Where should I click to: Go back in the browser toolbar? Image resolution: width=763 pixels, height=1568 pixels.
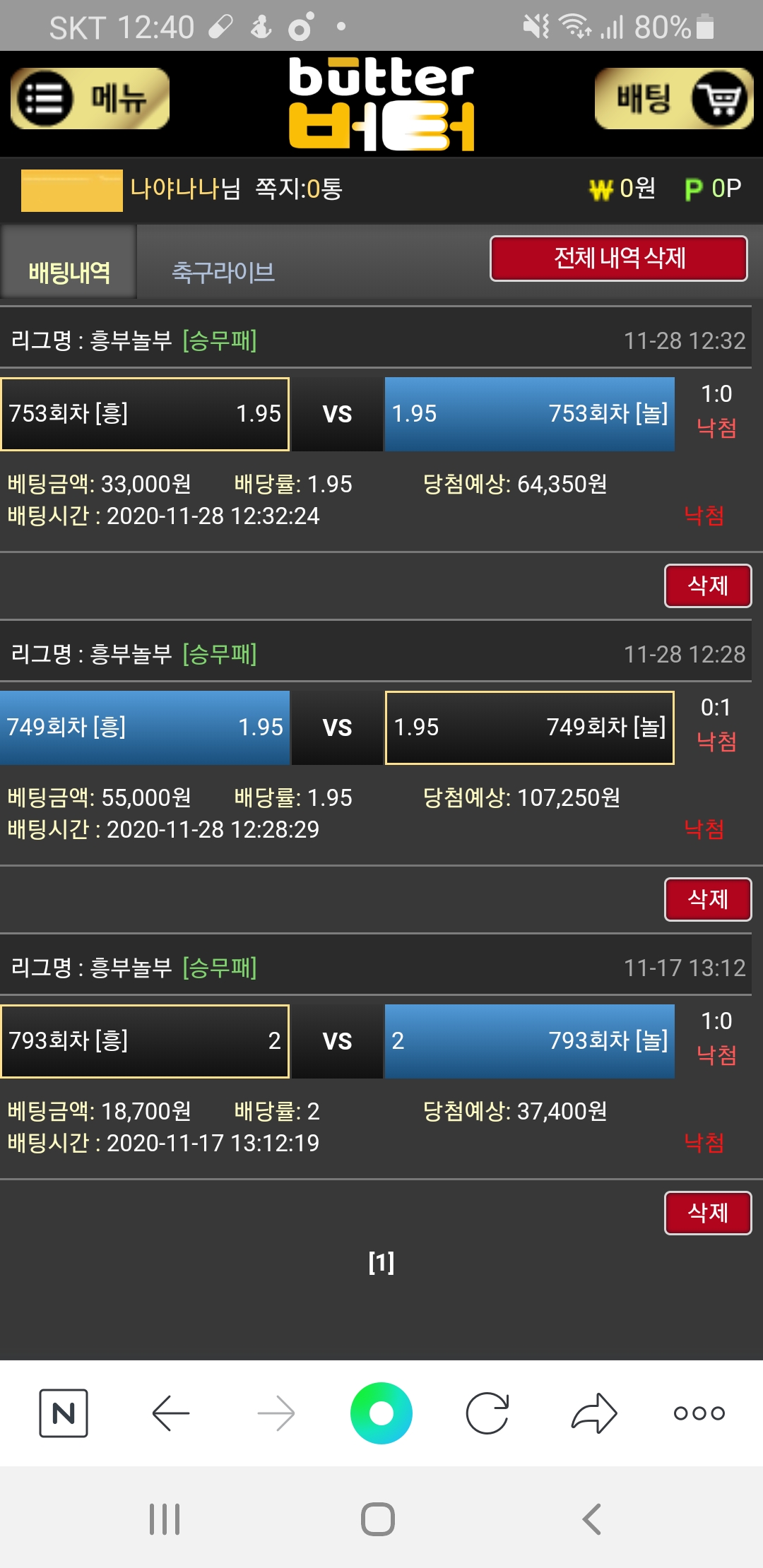coord(171,1413)
